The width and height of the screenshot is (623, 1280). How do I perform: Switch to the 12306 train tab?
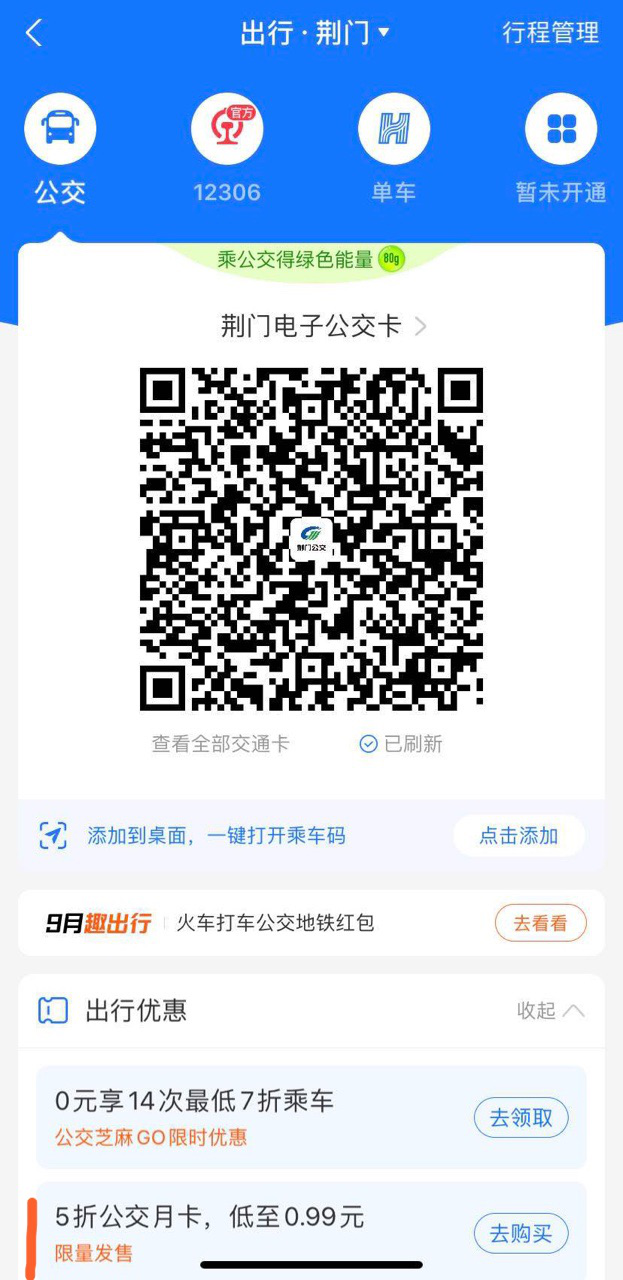(227, 146)
